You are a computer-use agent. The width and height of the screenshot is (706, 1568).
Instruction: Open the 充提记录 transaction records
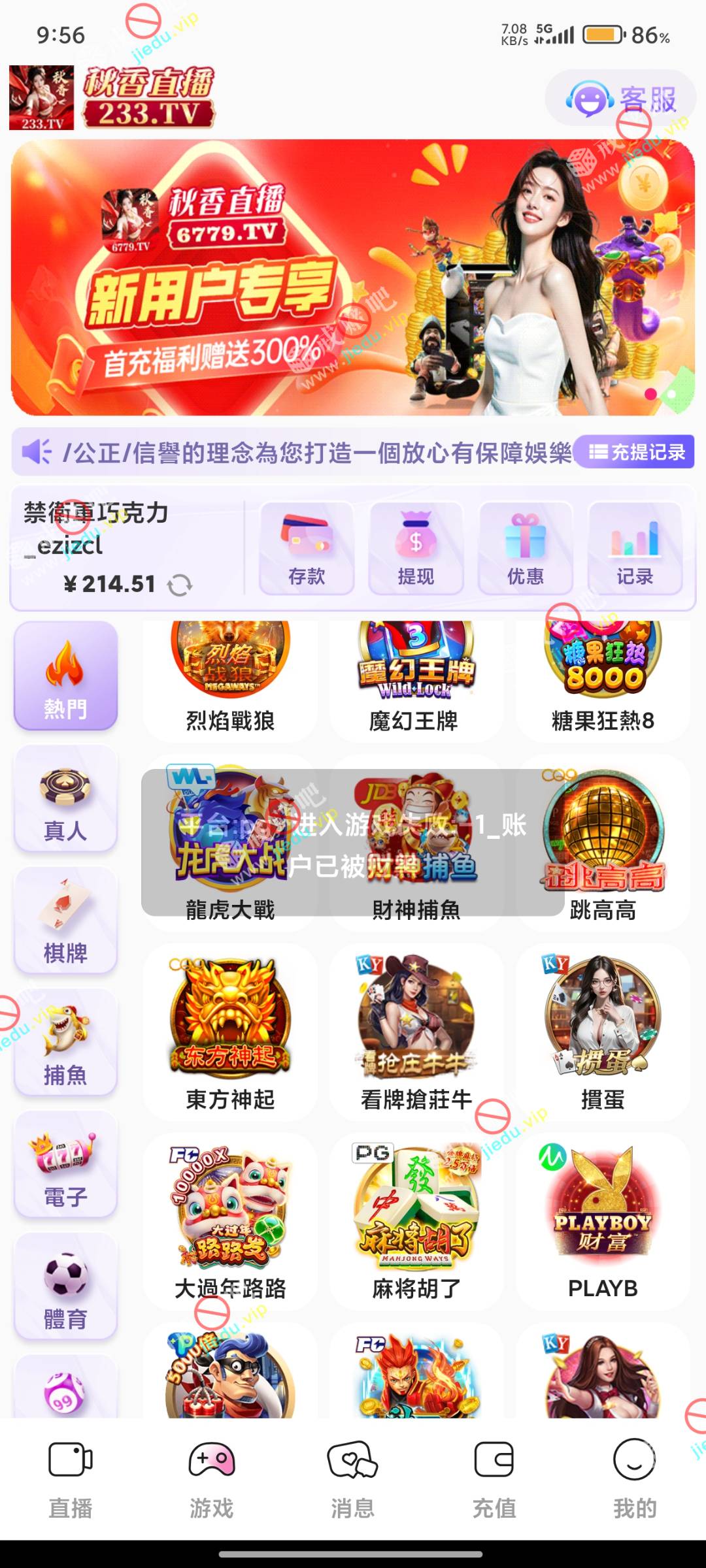[x=636, y=451]
